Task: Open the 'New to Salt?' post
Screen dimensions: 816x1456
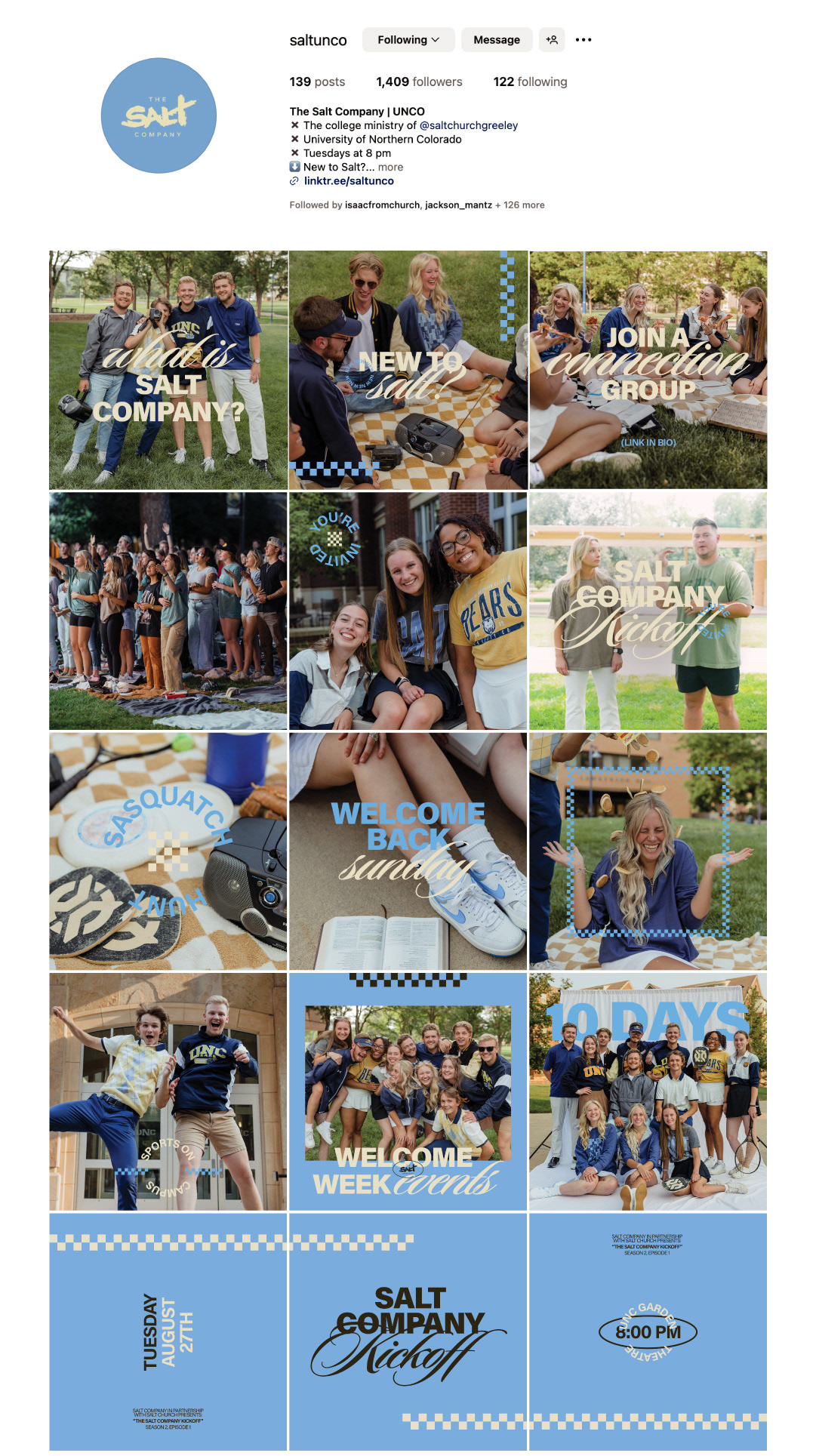Action: pos(408,370)
